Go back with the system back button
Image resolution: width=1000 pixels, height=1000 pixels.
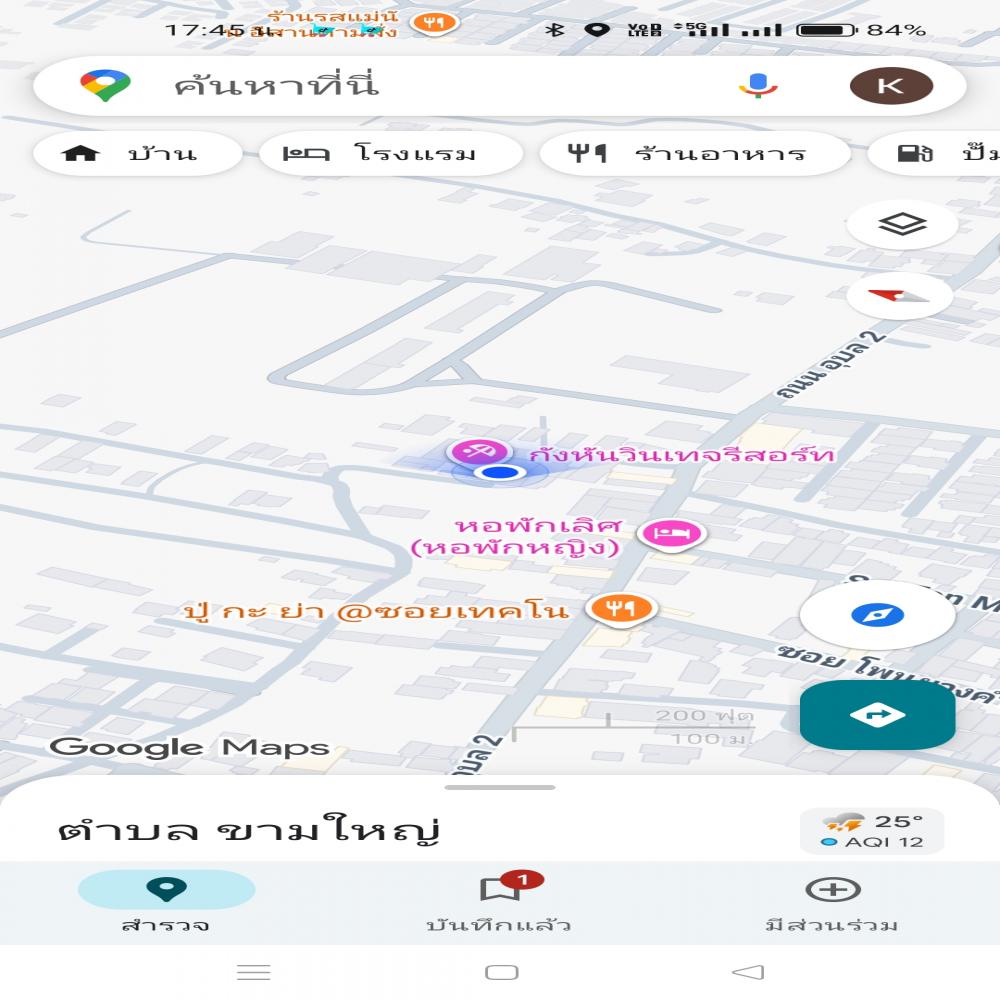click(x=748, y=972)
